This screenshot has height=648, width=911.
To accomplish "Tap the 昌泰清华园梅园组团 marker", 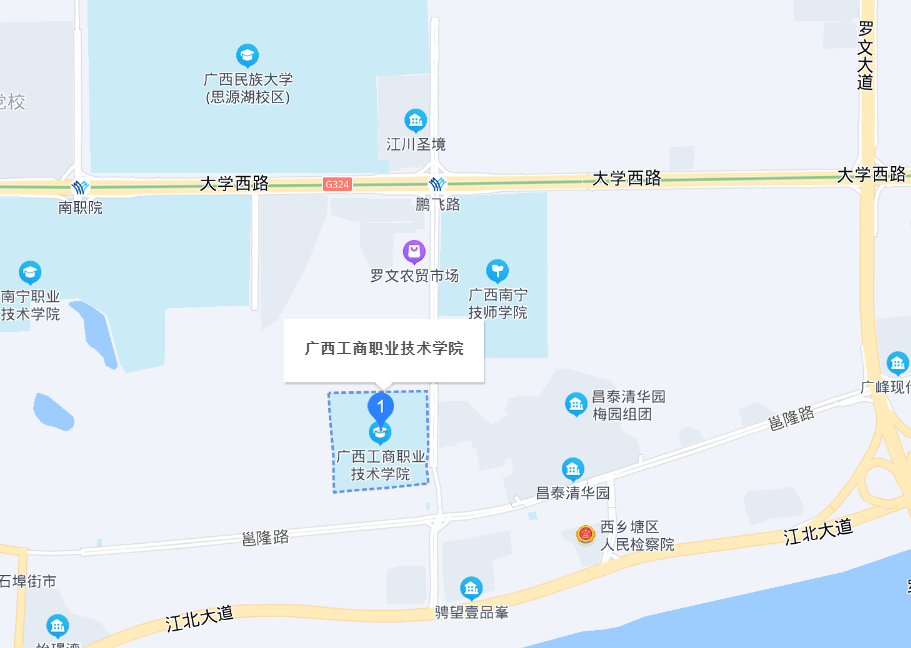I will tap(576, 403).
